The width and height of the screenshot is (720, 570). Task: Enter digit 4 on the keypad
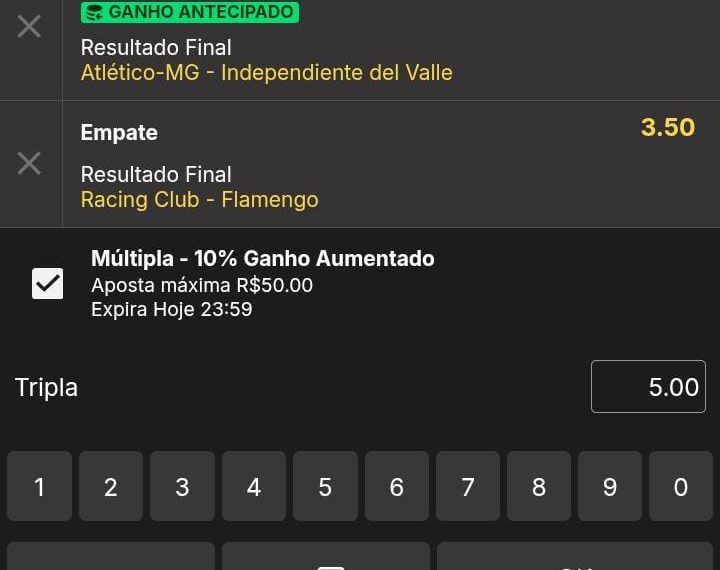click(254, 486)
